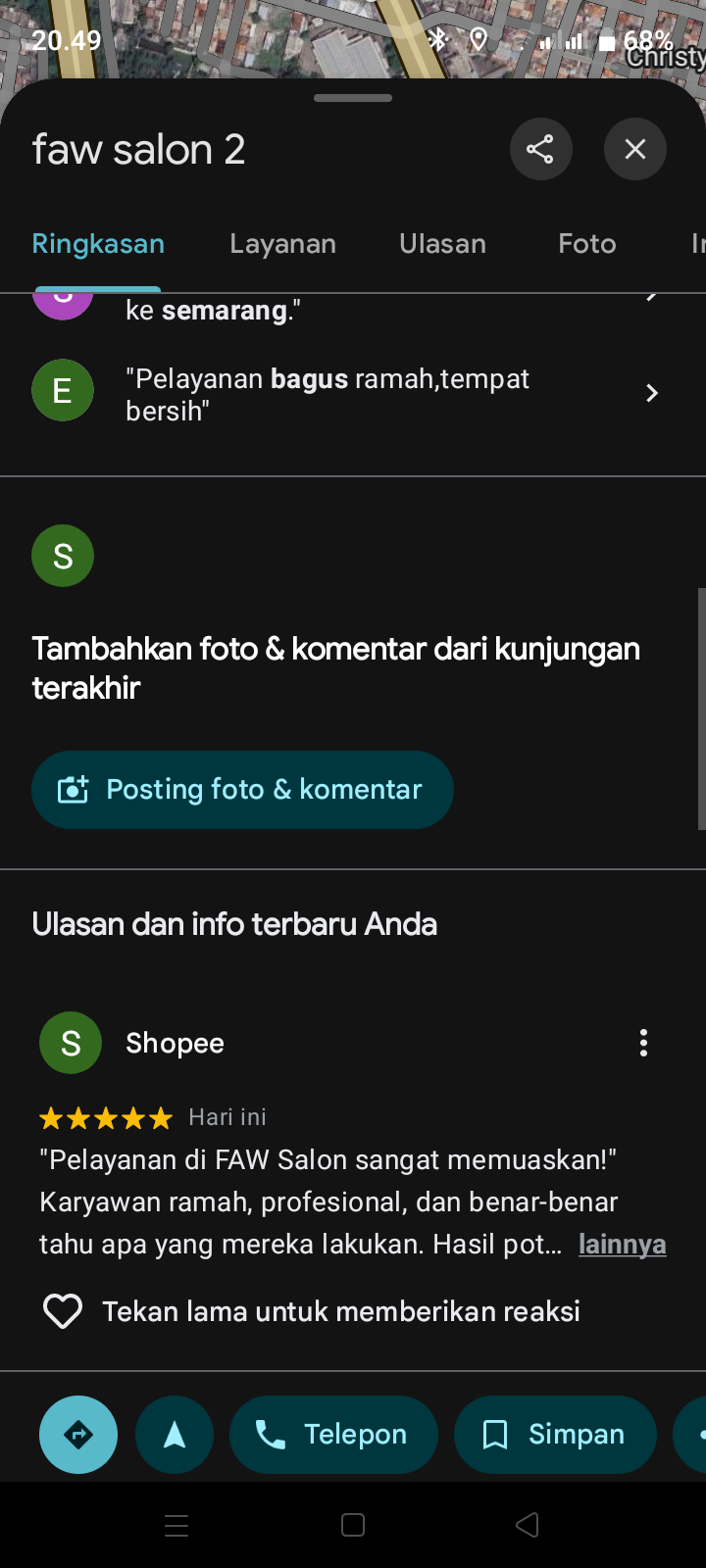Open overflow menu on Shopee review

tap(643, 1043)
